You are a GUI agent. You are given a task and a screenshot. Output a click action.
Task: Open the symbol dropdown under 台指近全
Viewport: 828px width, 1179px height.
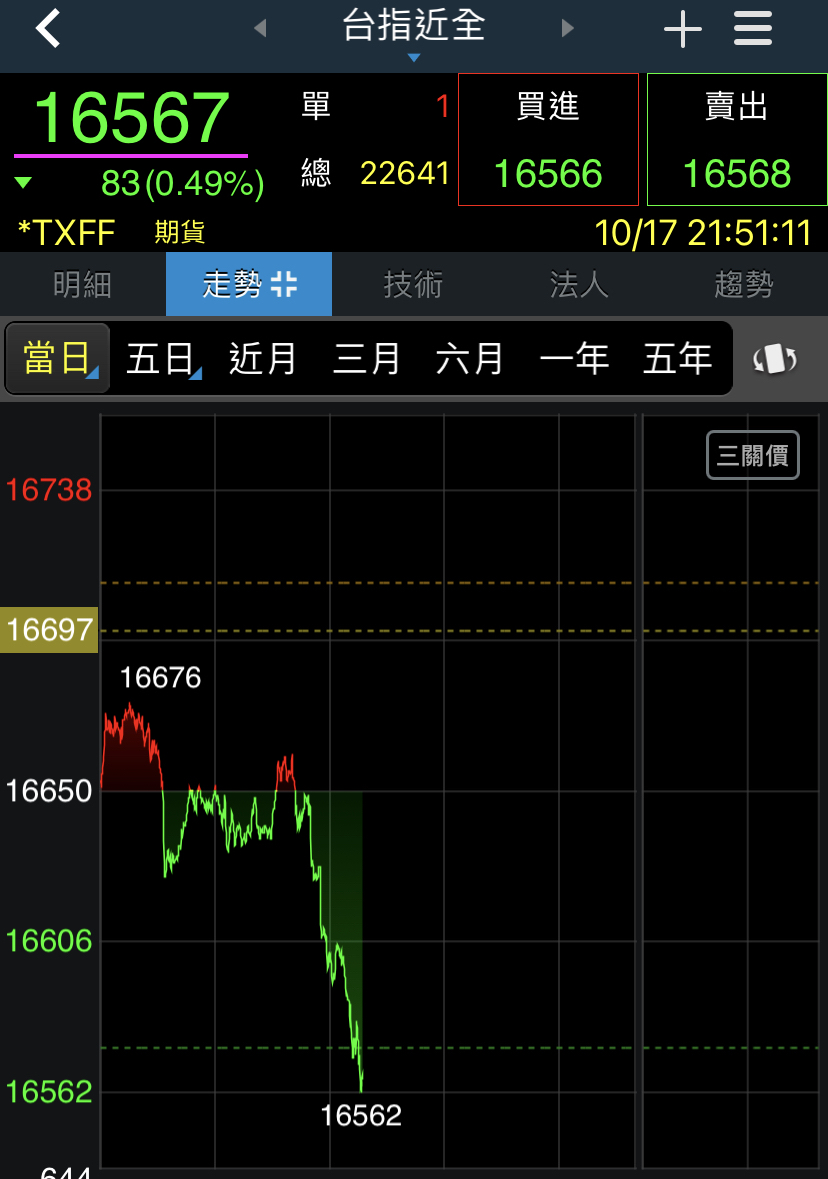(413, 57)
